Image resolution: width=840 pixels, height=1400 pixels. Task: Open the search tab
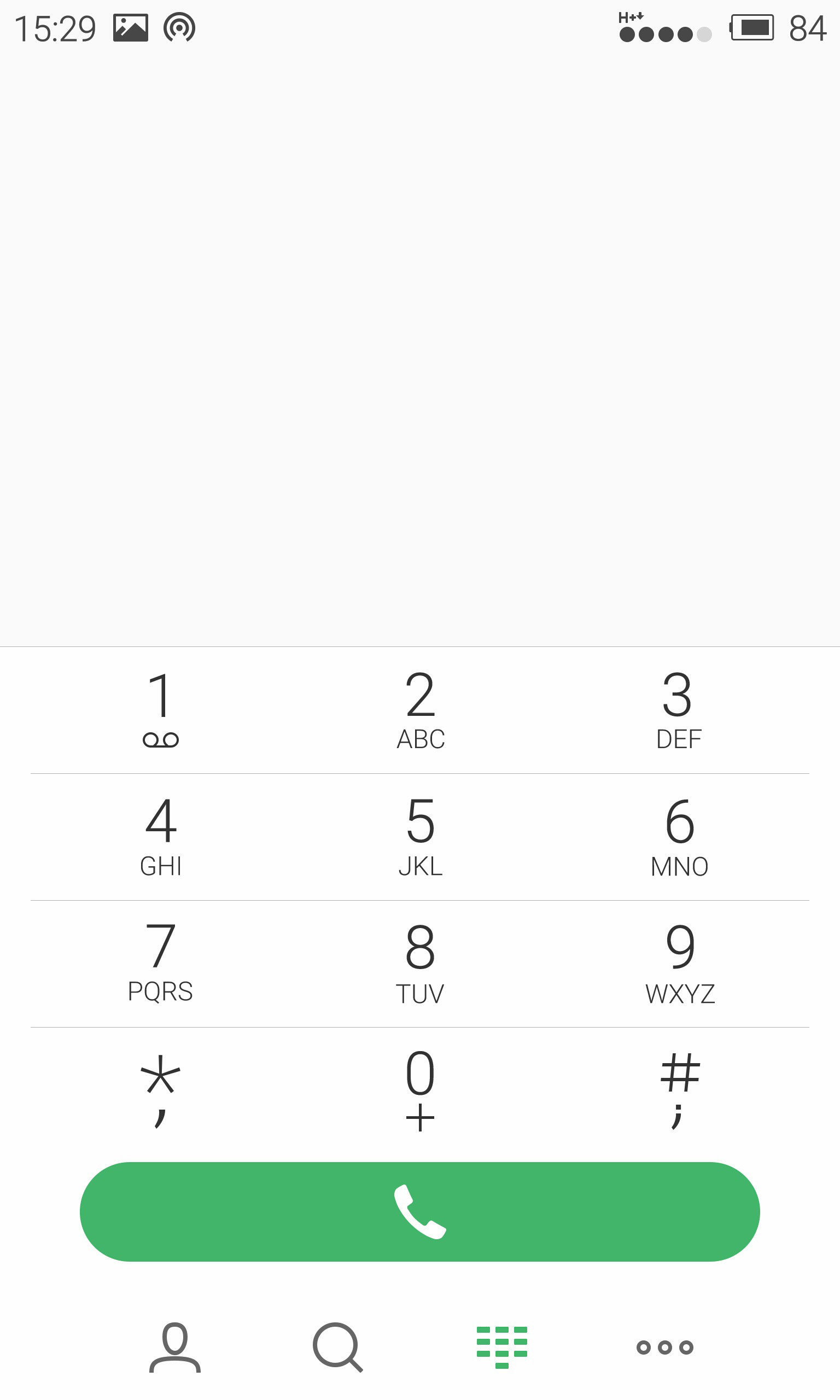337,1347
